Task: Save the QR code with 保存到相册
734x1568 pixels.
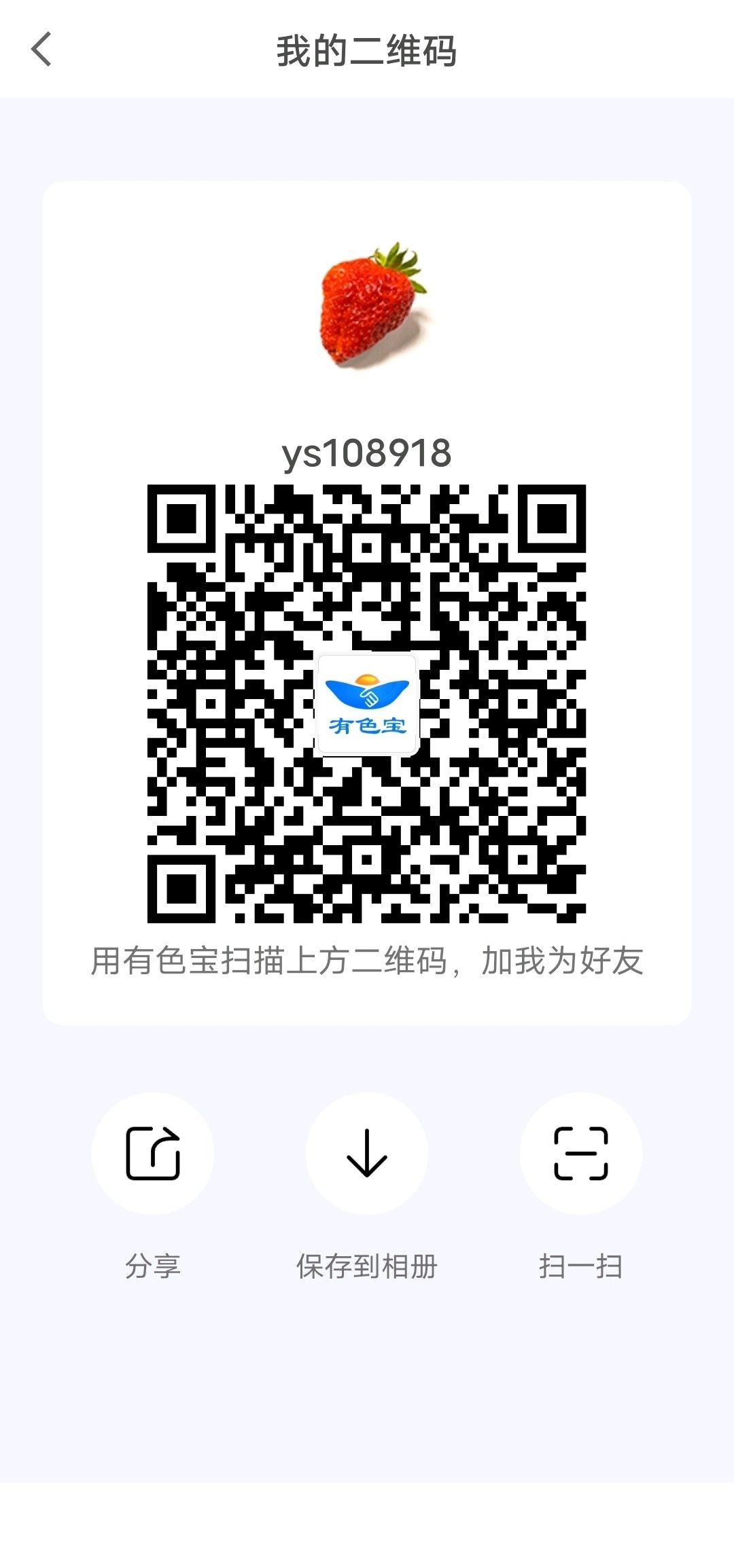Action: click(367, 1154)
